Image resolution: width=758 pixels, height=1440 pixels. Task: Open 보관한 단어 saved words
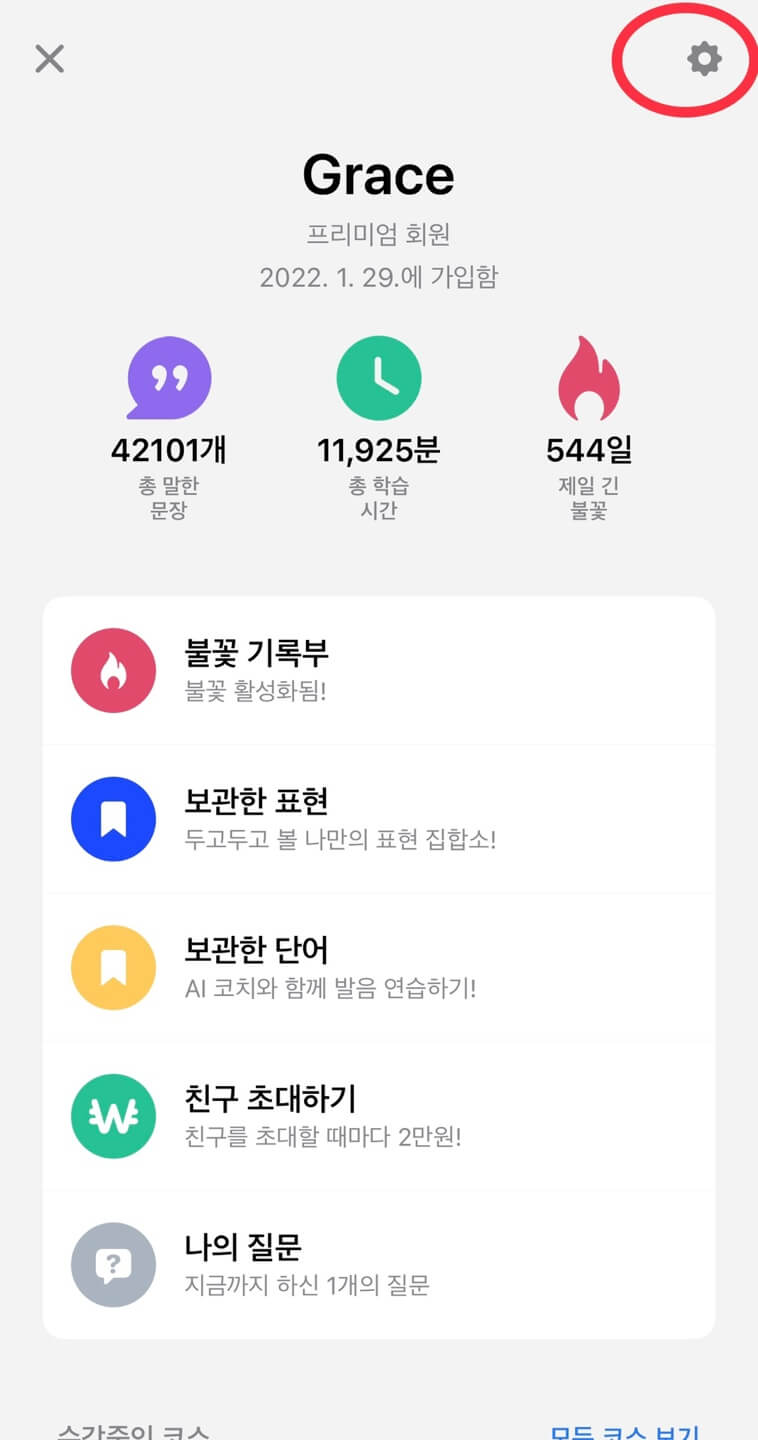pos(379,967)
